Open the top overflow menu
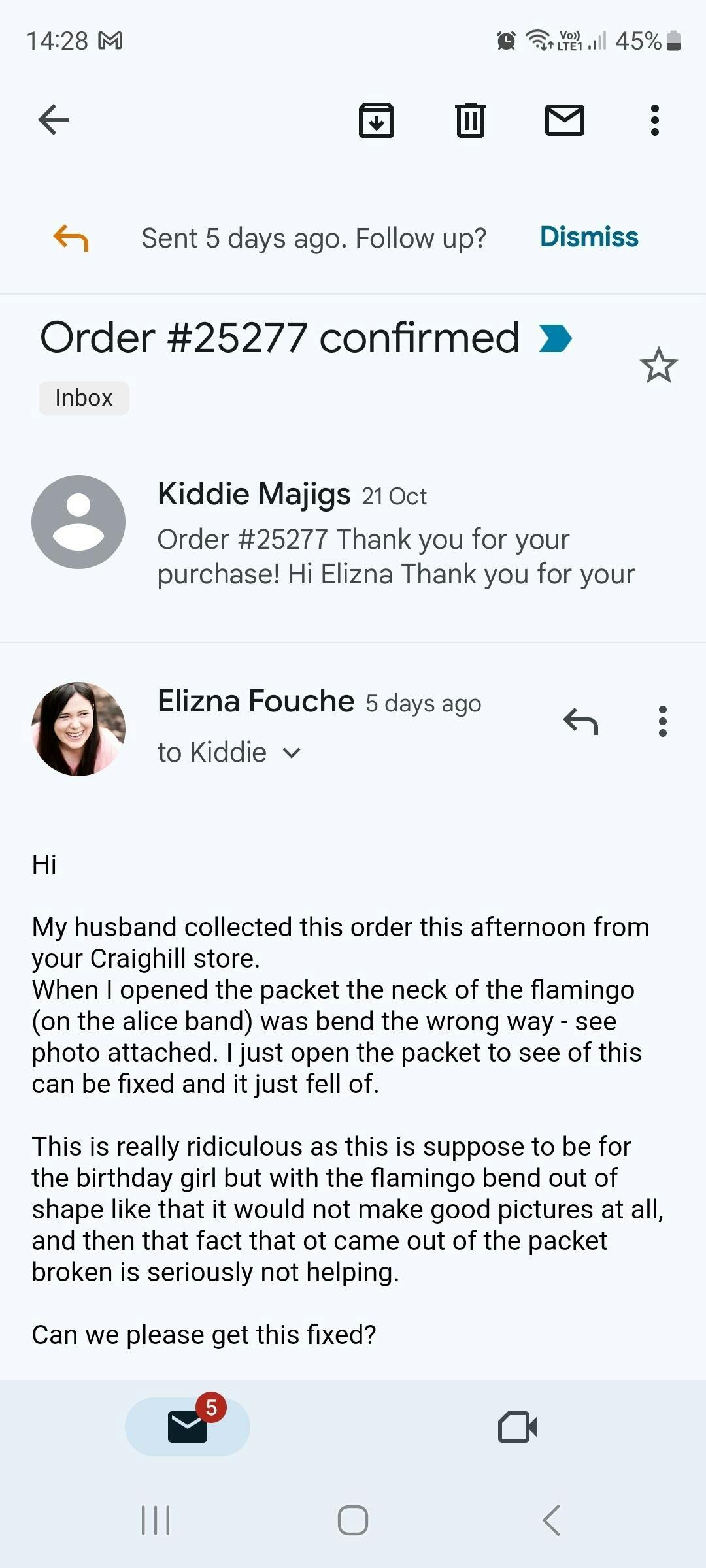 (654, 120)
